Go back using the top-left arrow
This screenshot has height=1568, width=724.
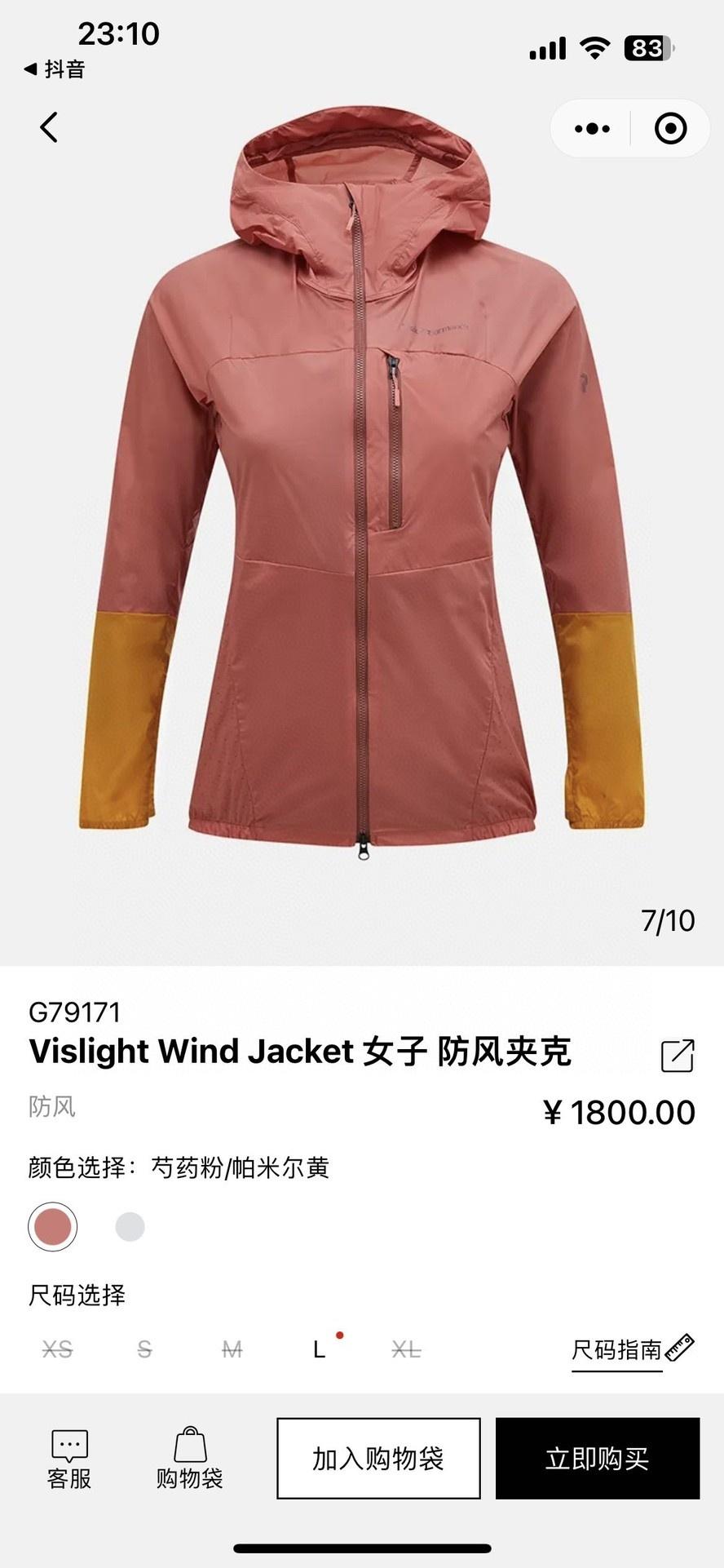click(x=49, y=127)
